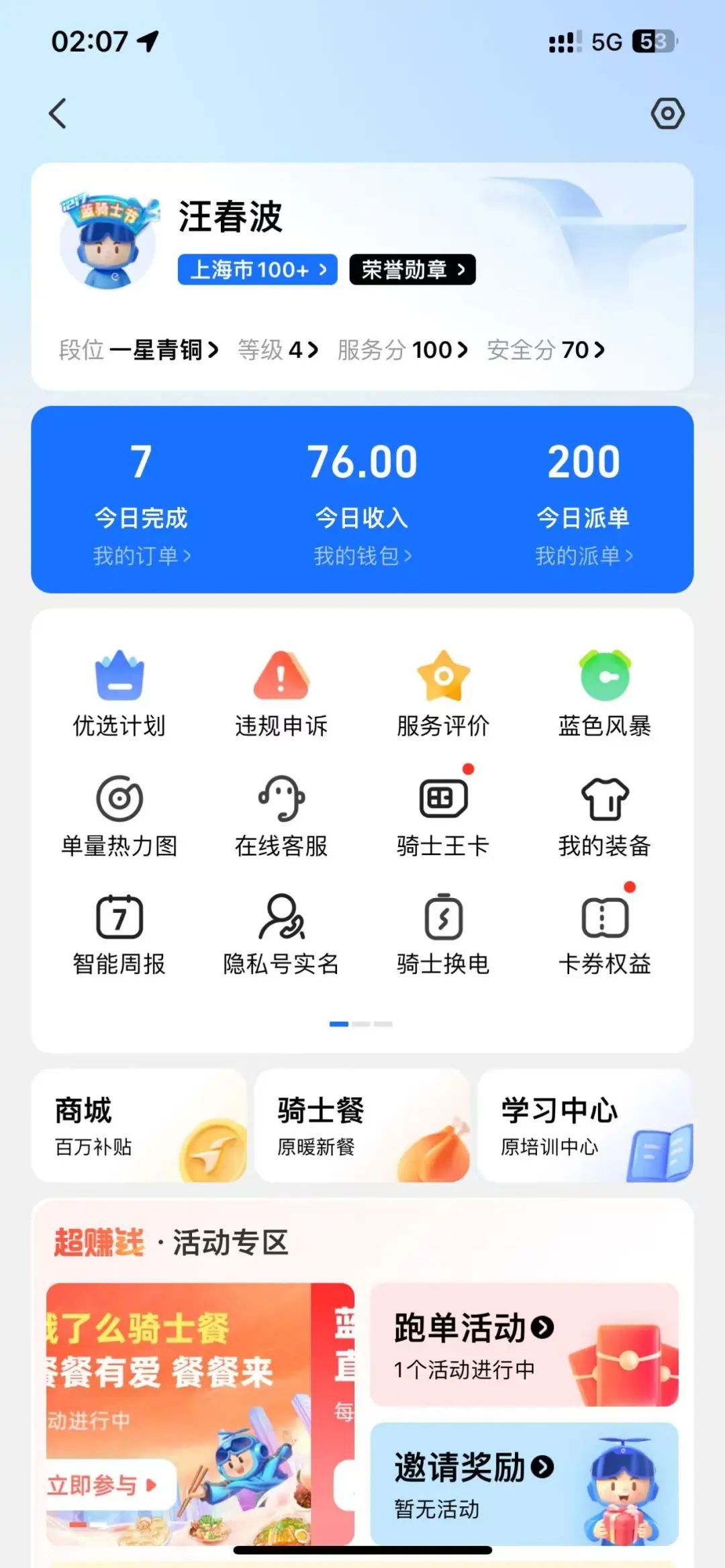
Task: Open the 商城 百万补贴 card
Action: pos(139,1126)
